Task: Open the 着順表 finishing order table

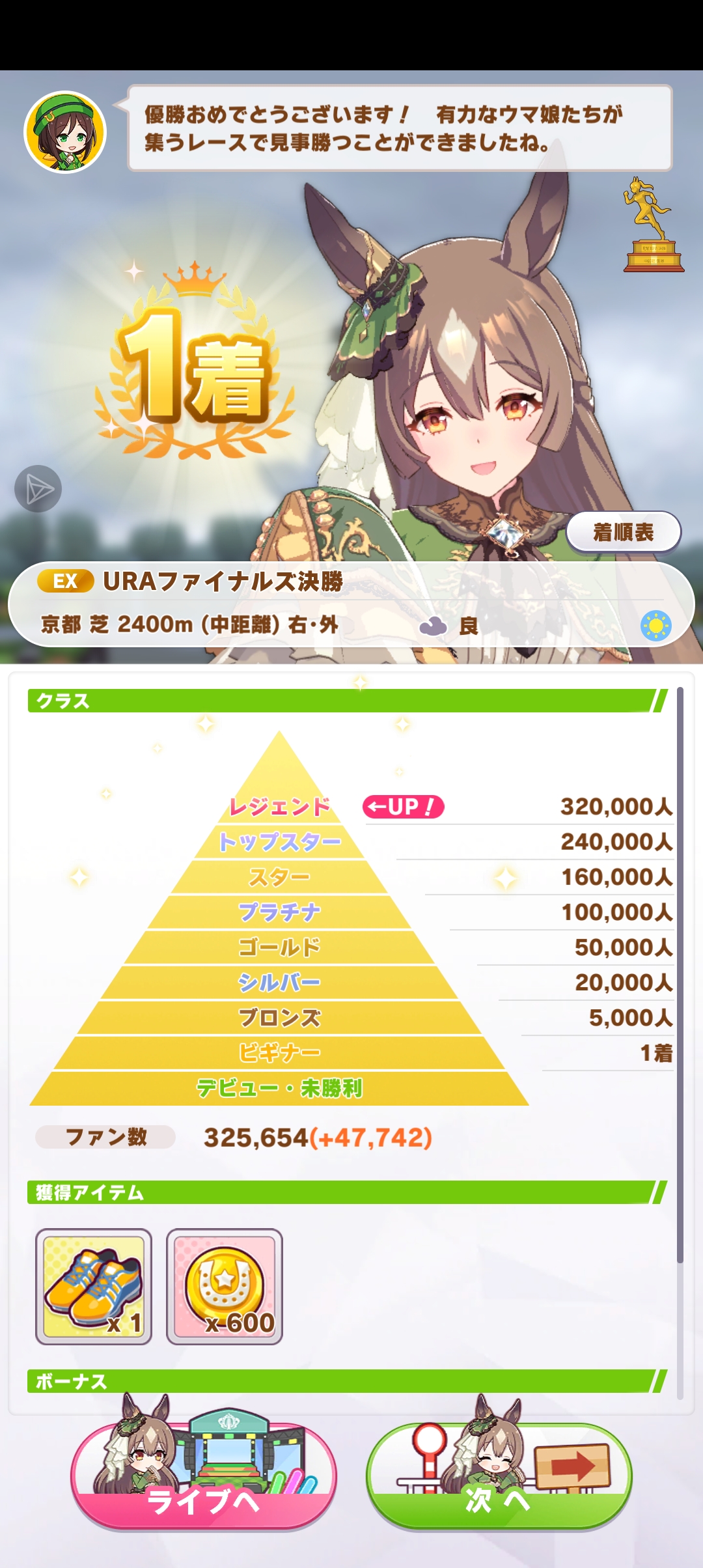Action: pos(623,532)
